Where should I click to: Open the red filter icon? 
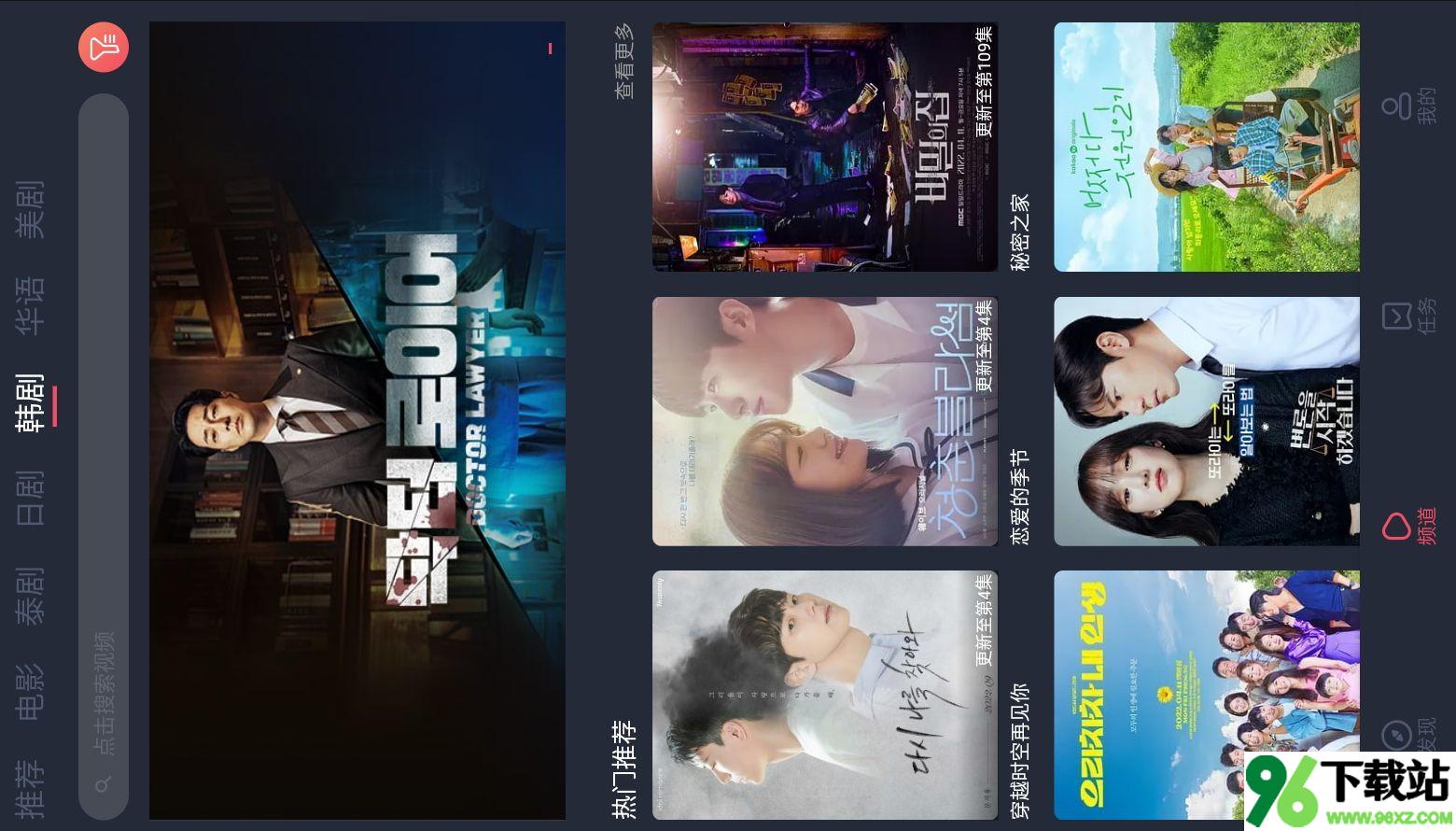104,47
